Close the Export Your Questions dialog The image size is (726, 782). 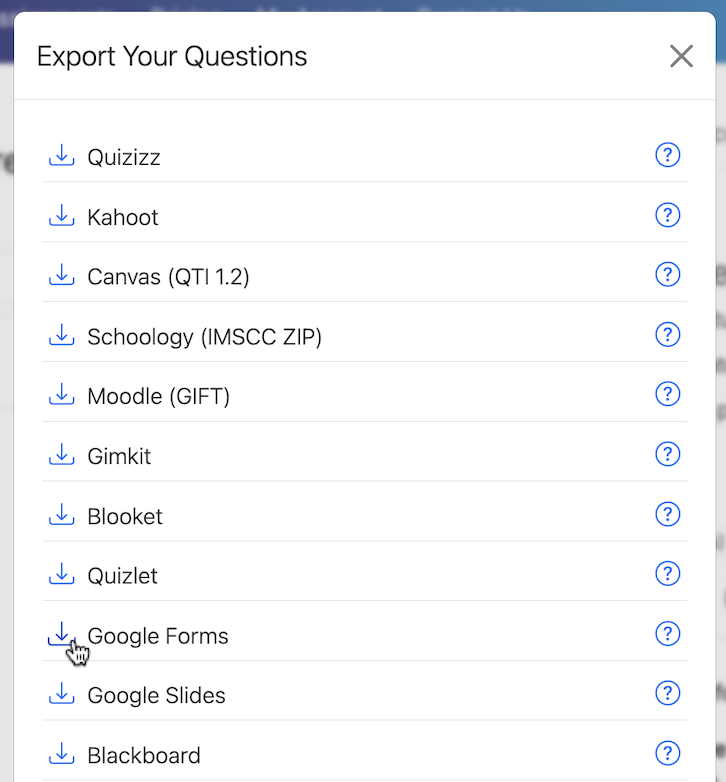[x=681, y=56]
